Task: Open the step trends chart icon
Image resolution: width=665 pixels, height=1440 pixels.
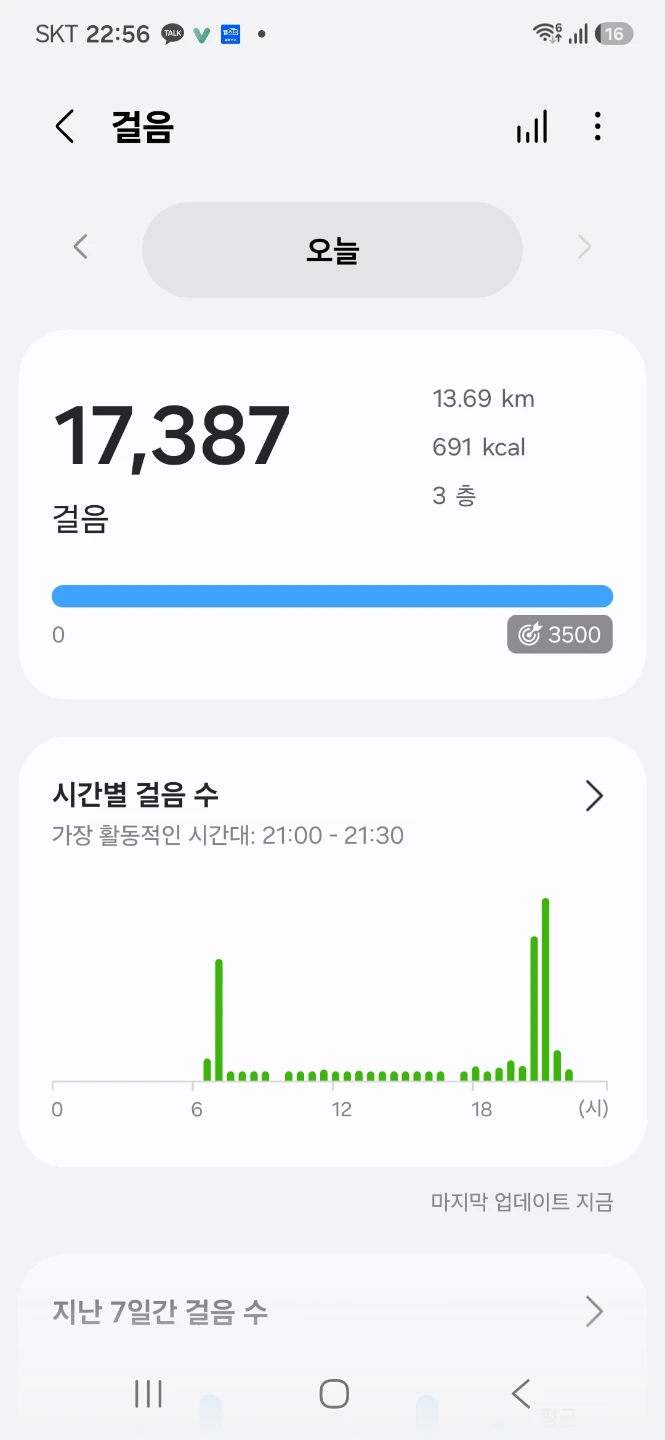Action: pyautogui.click(x=532, y=127)
